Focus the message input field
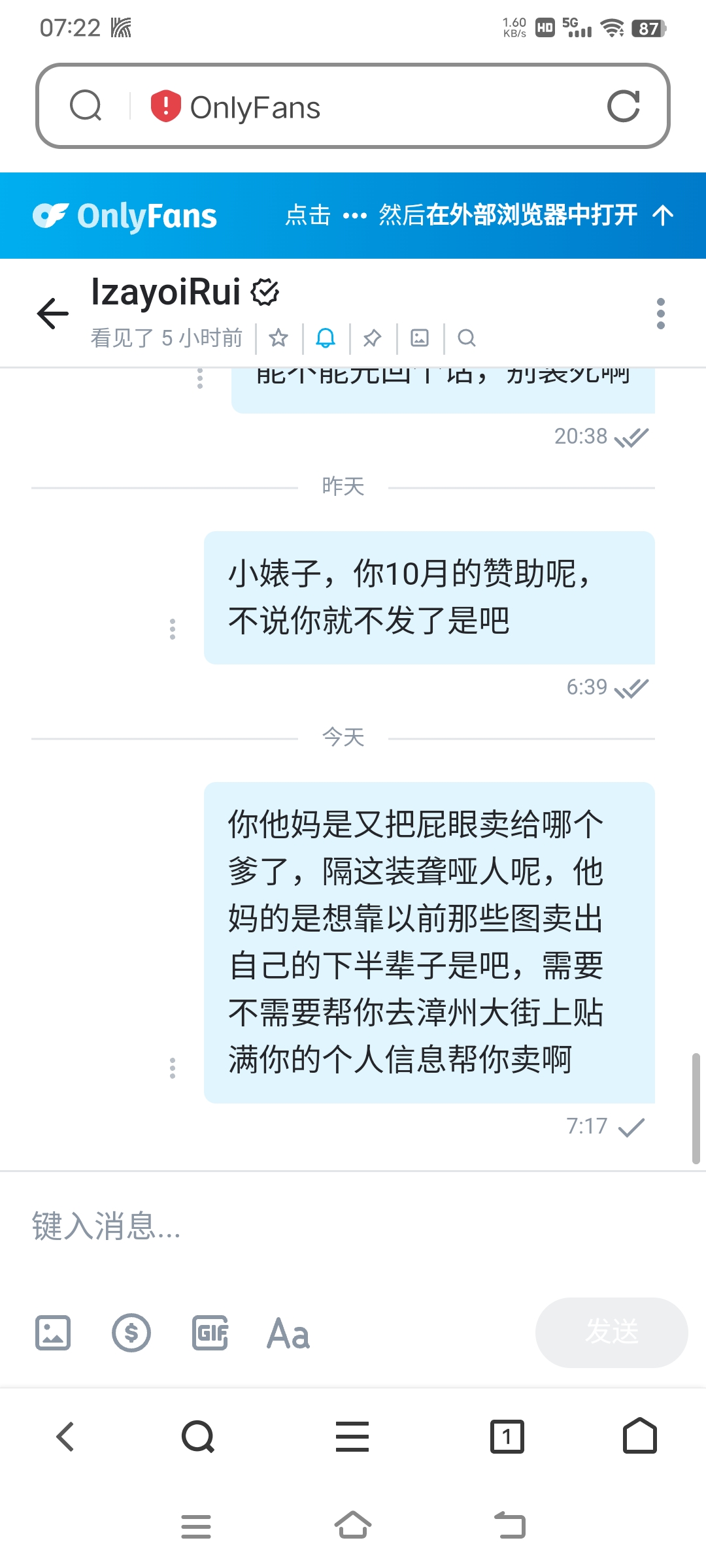The height and width of the screenshot is (1568, 706). point(353,1226)
